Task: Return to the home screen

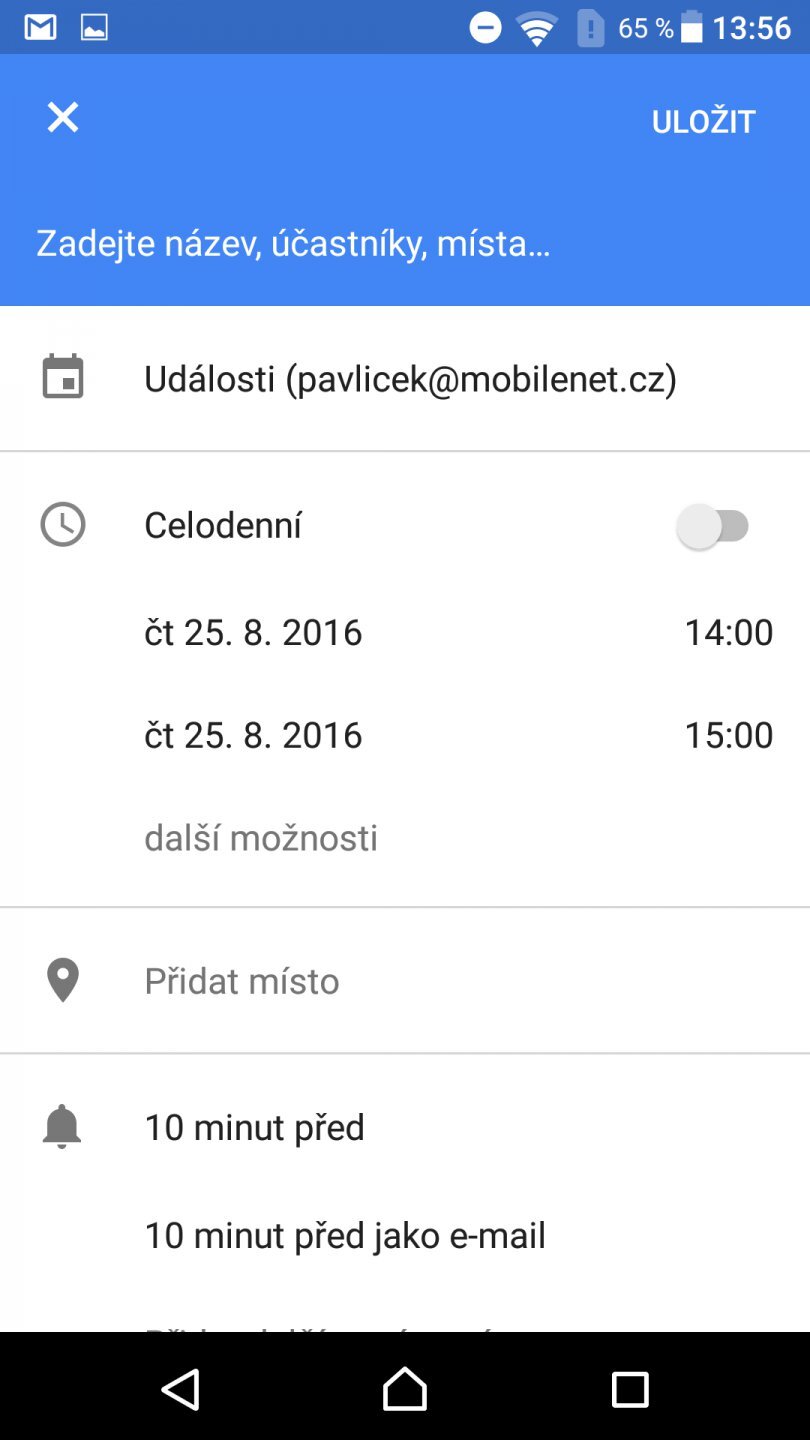Action: point(405,1389)
